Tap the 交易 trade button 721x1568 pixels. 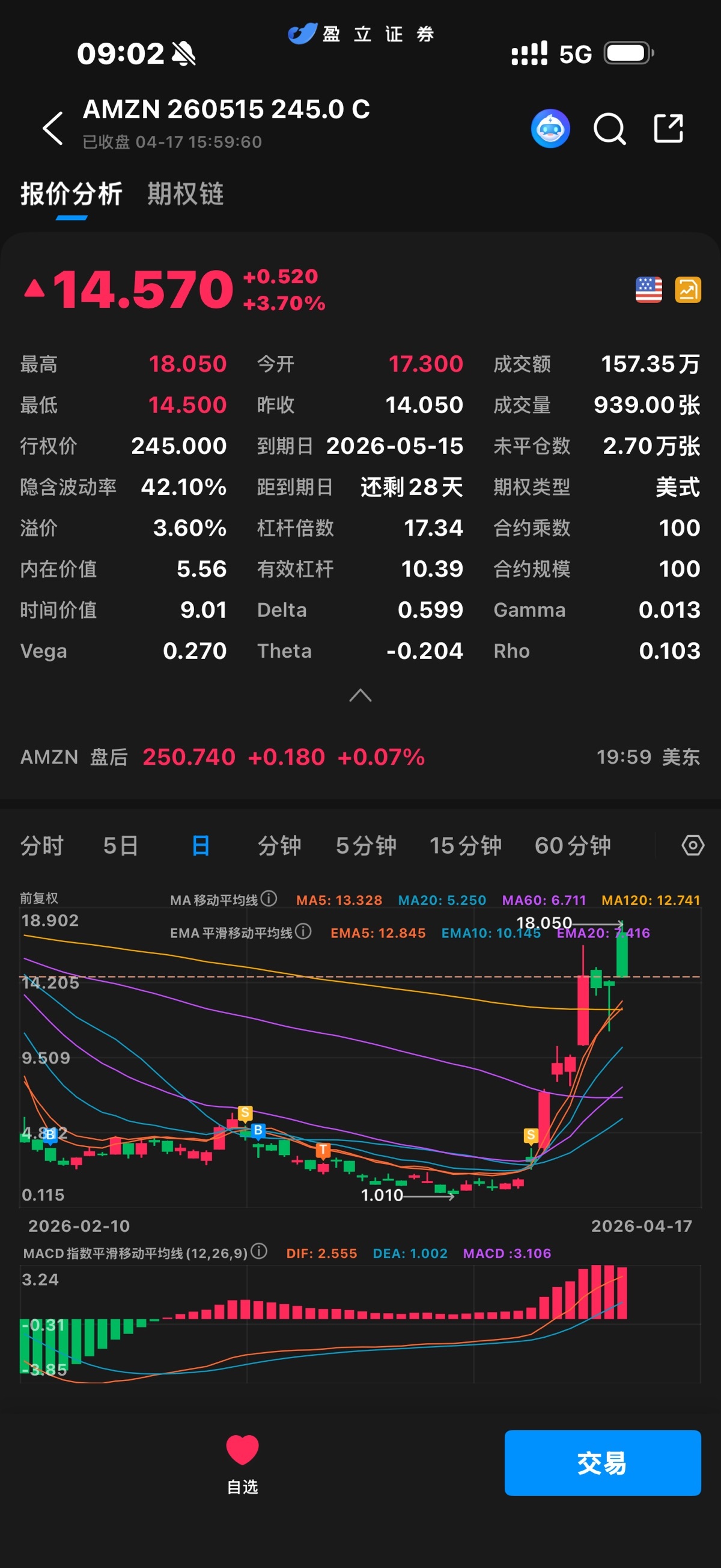coord(603,1463)
